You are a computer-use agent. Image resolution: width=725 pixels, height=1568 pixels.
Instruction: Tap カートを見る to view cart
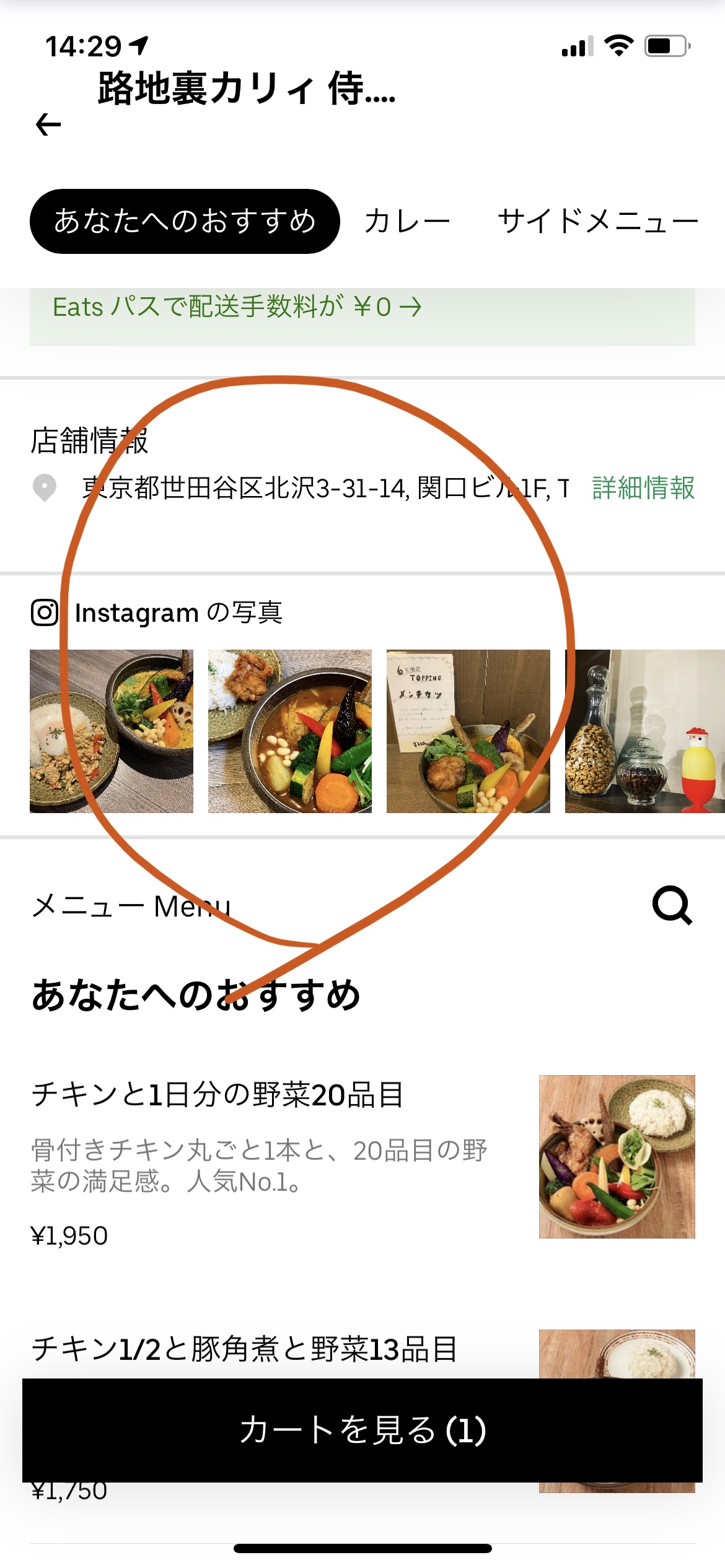coord(362,1430)
